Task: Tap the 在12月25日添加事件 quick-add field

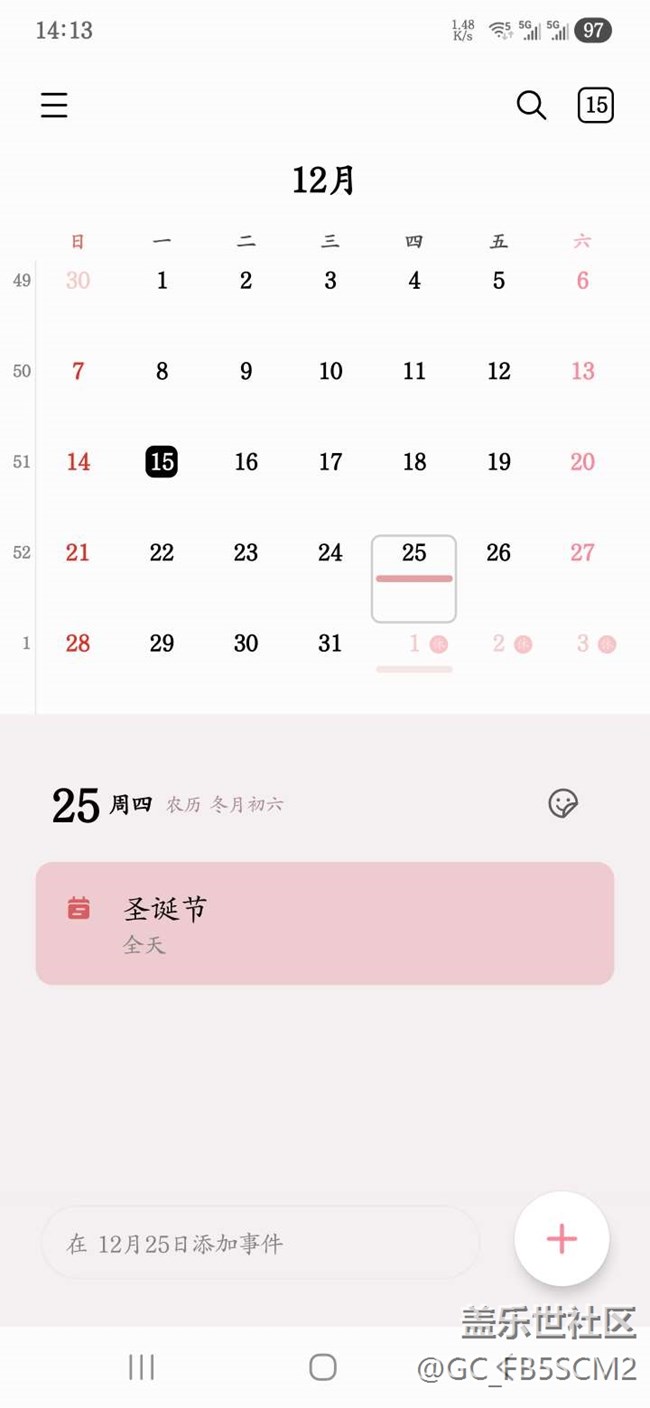Action: tap(260, 1243)
